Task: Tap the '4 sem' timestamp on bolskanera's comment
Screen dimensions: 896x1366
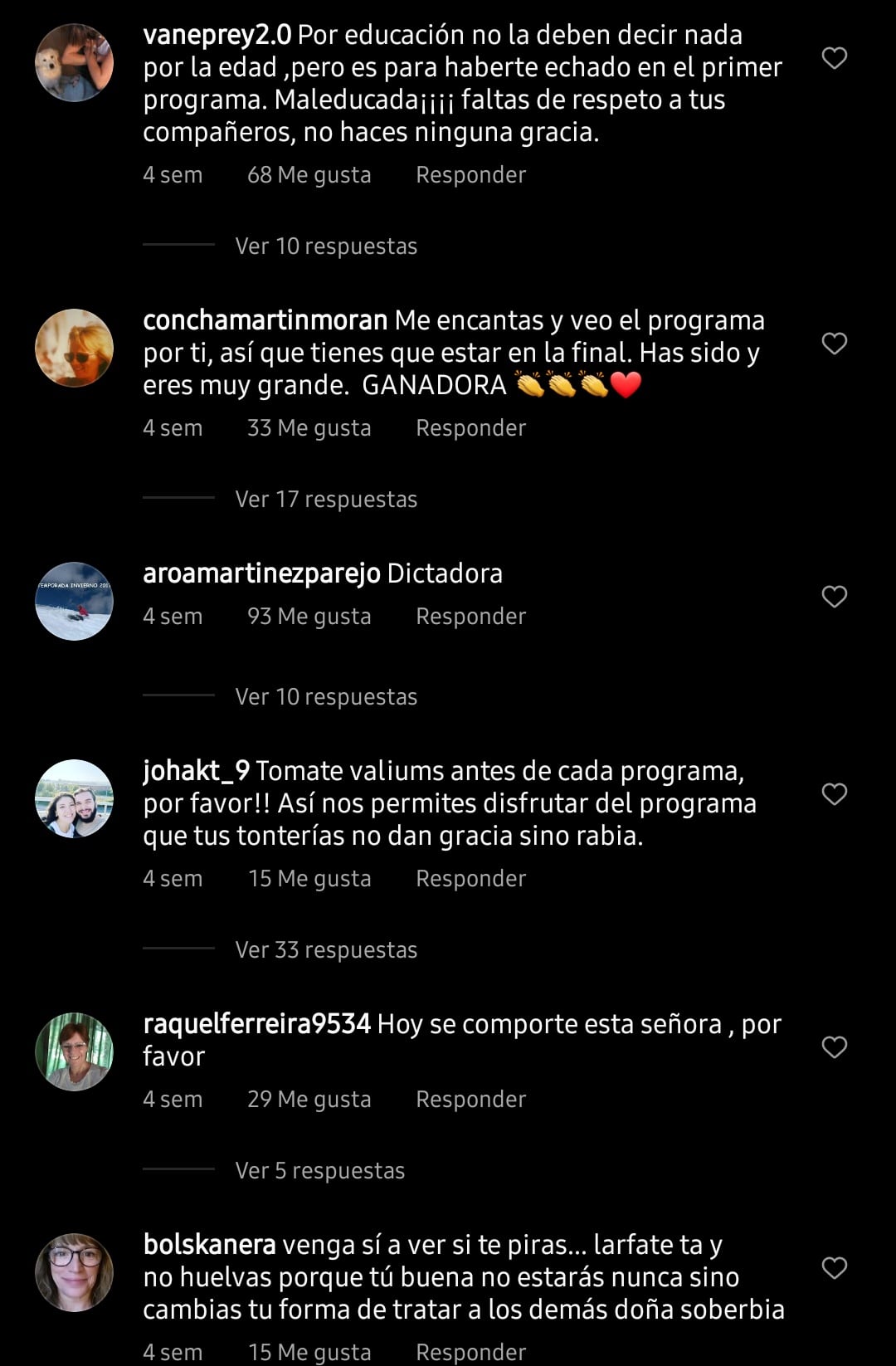Action: click(x=173, y=1351)
